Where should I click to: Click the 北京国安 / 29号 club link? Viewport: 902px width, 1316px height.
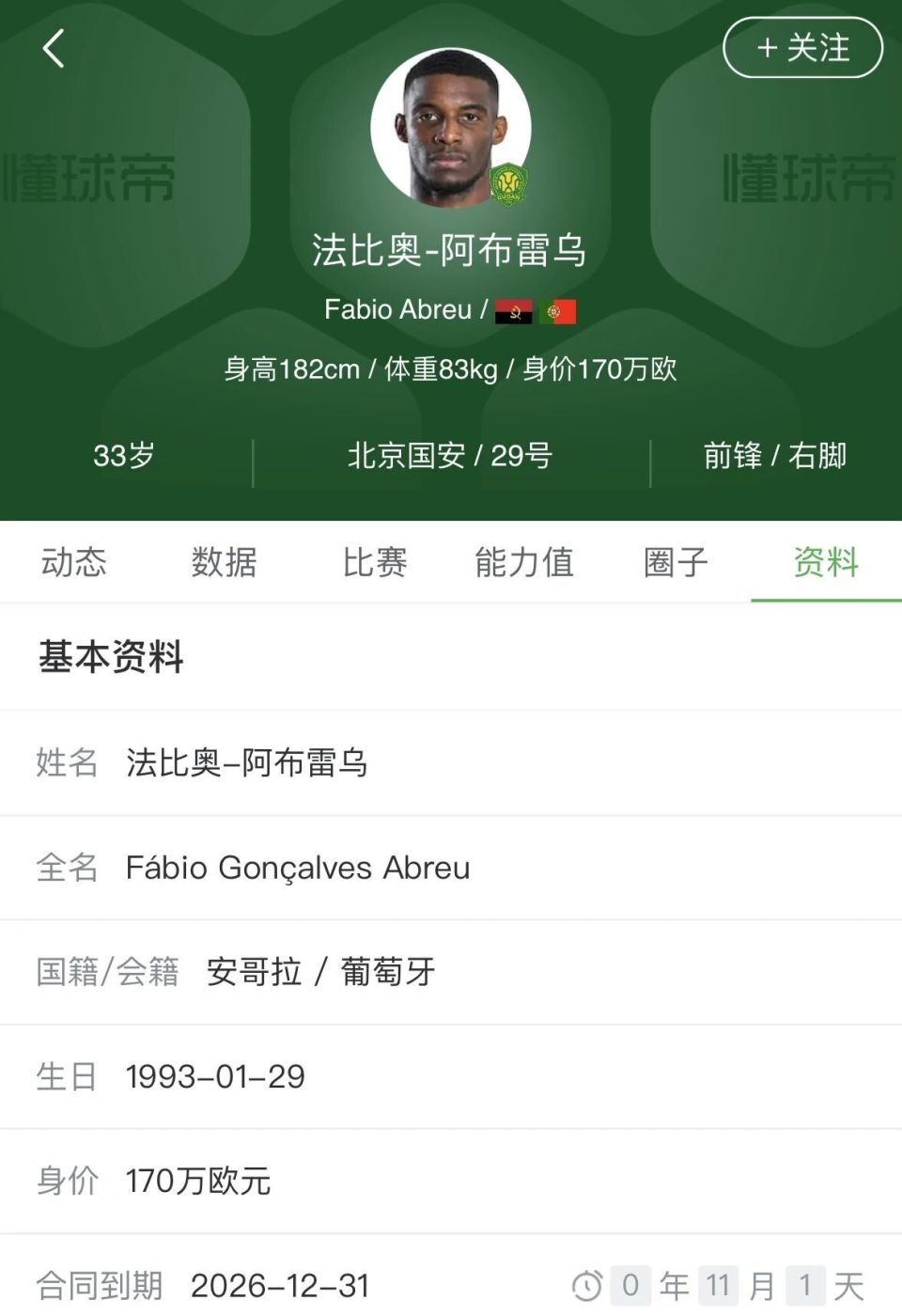coord(451,458)
